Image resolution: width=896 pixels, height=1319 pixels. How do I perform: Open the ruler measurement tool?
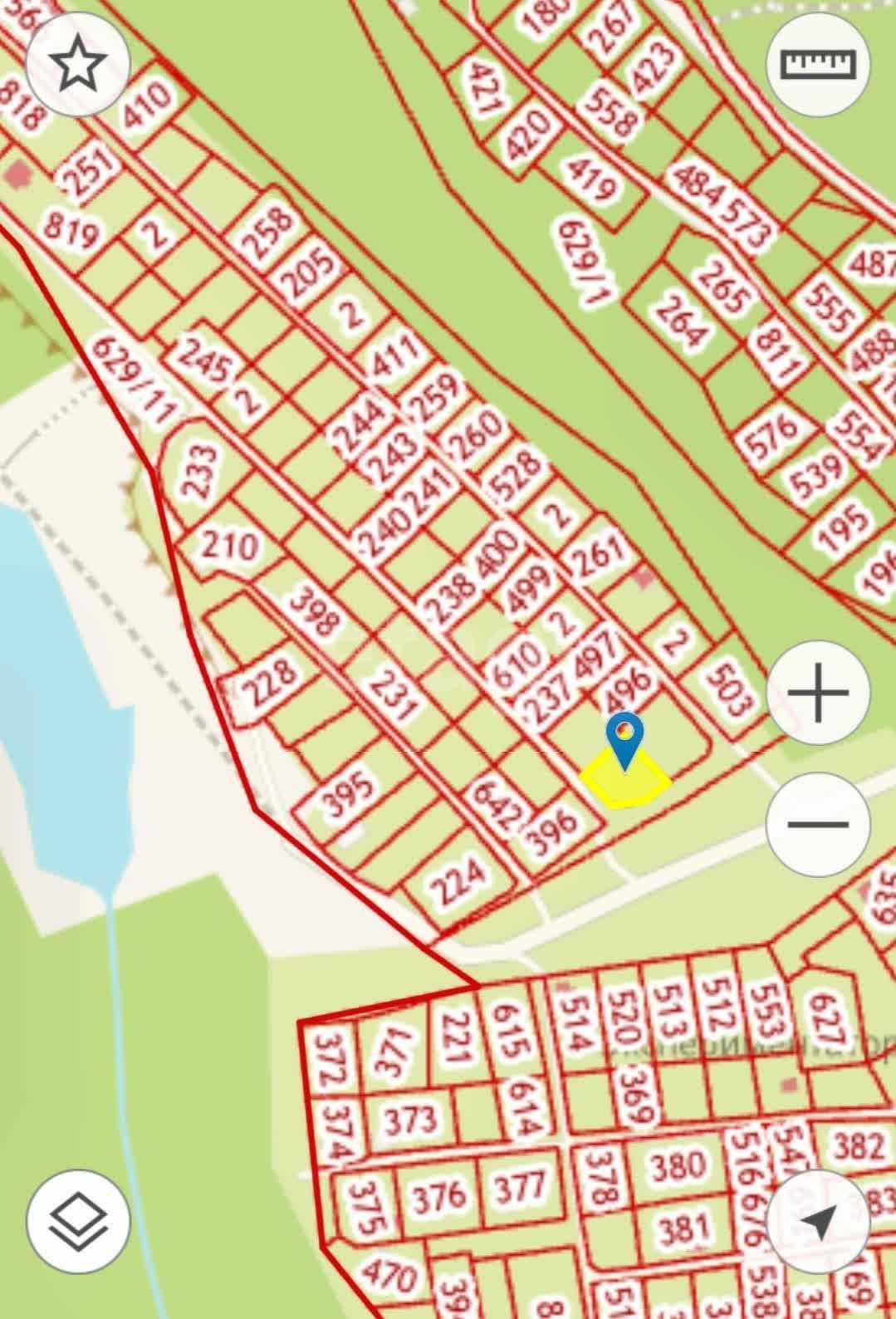(x=819, y=64)
